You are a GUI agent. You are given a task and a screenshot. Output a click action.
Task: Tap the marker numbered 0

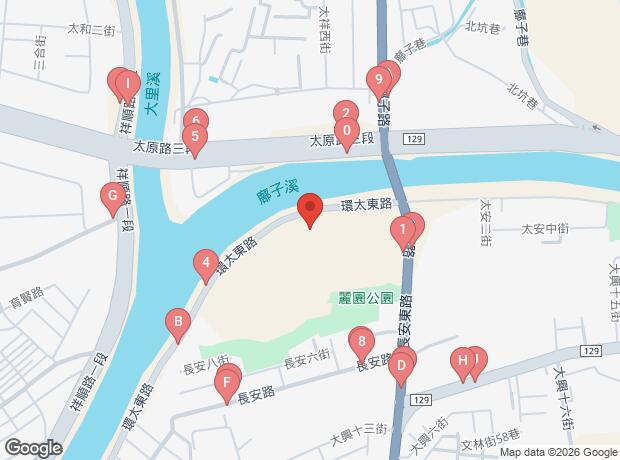tap(346, 131)
